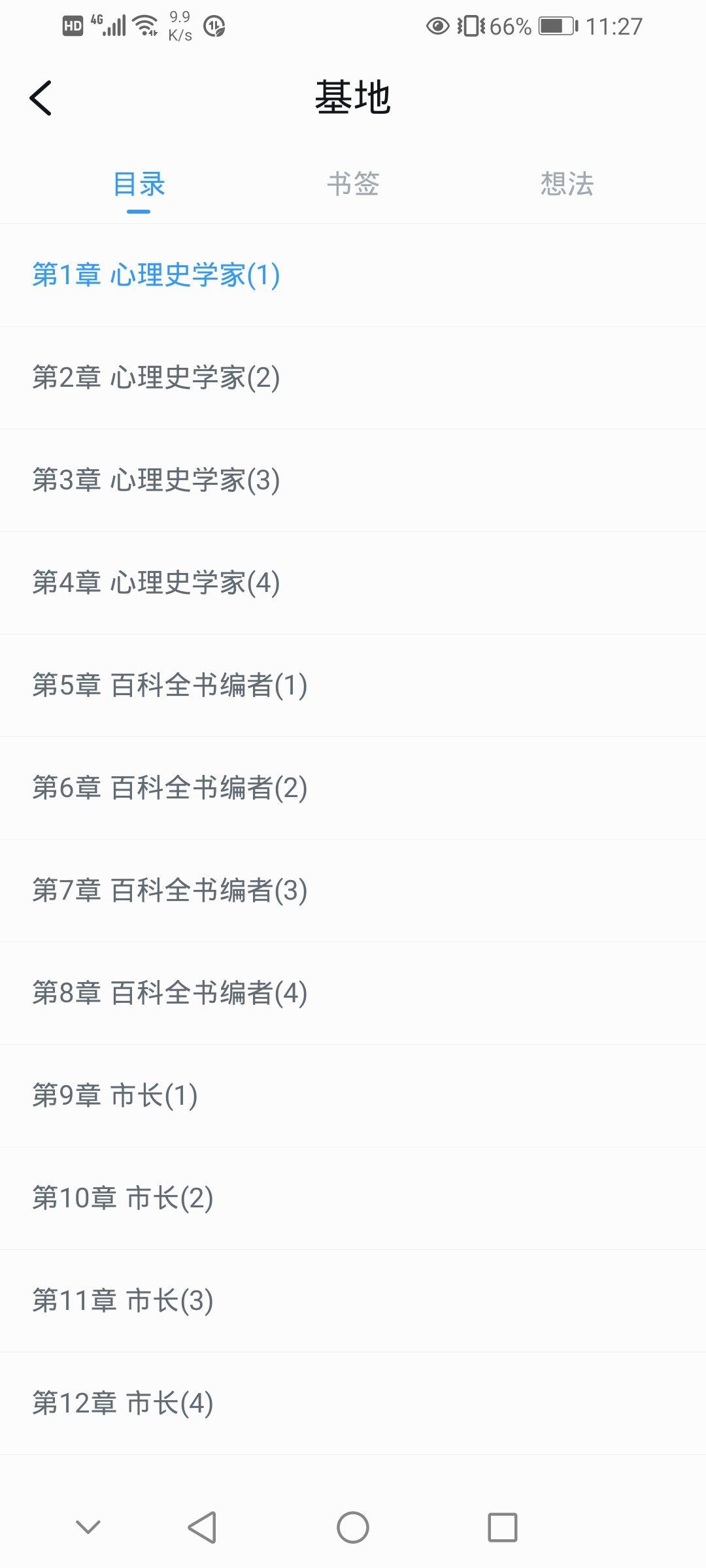Screen dimensions: 706x1568
Task: Jump to 第10章 市长(2)
Action: 123,1198
